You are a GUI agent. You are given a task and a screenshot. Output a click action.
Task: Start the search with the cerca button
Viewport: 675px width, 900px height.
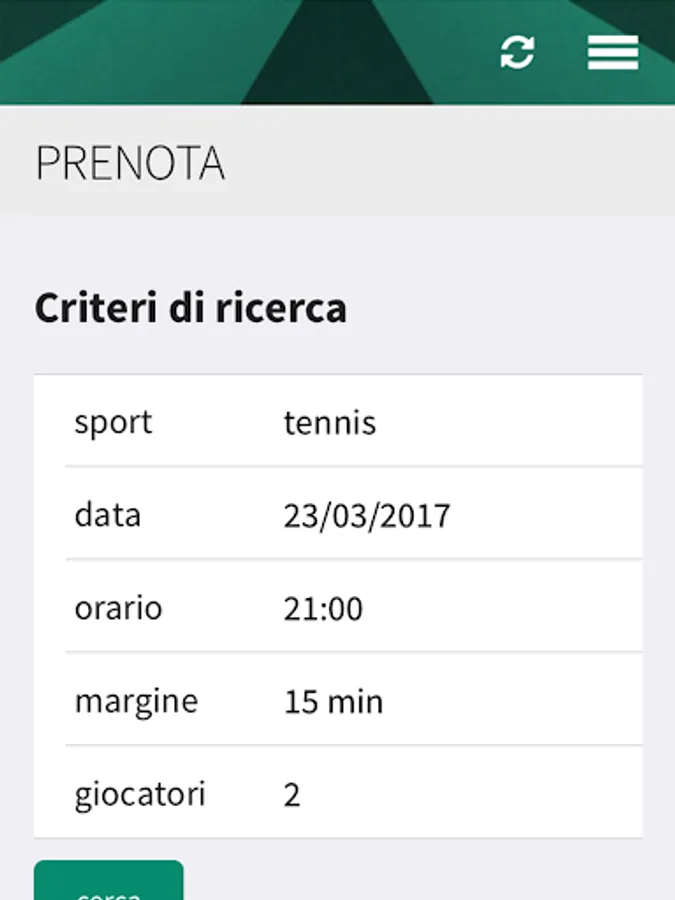109,883
